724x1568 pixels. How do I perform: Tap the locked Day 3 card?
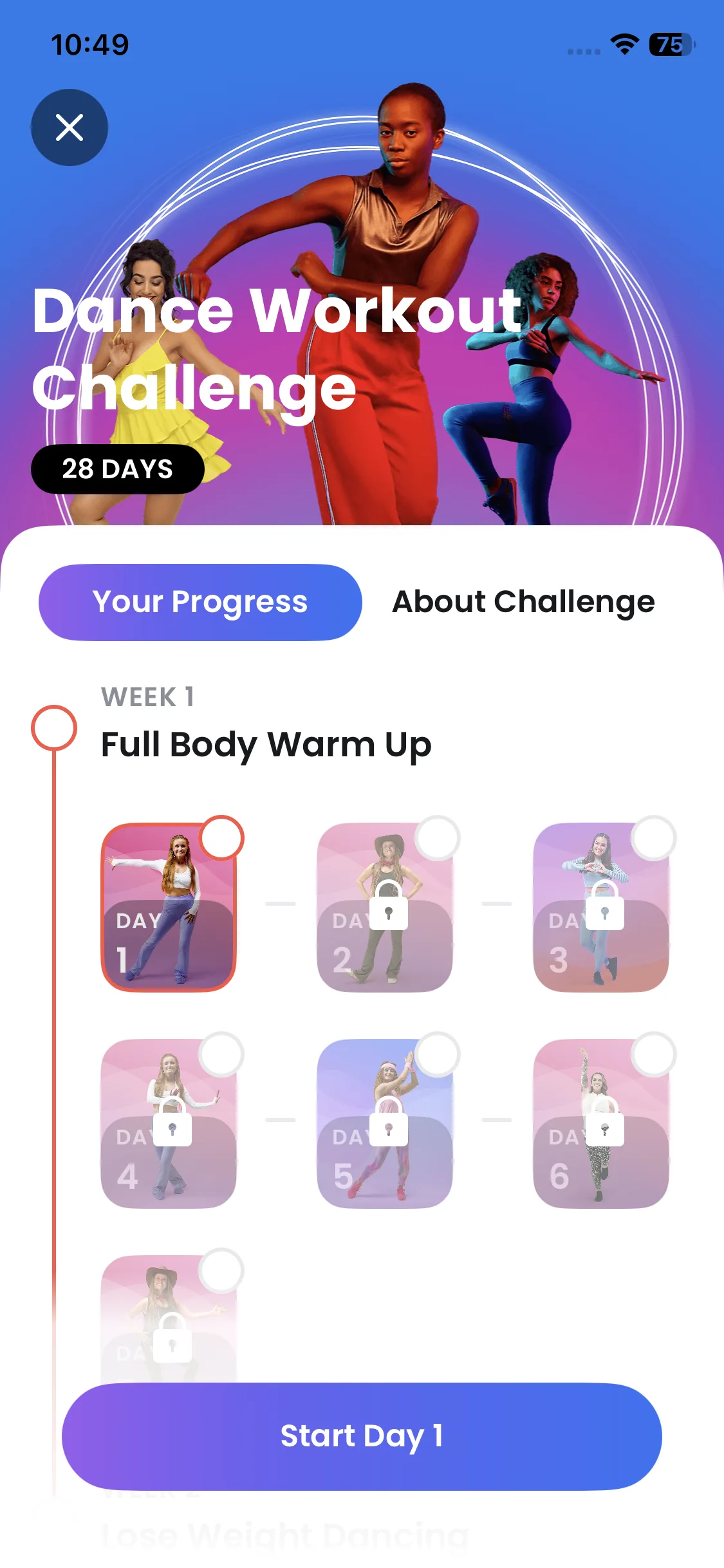point(601,908)
